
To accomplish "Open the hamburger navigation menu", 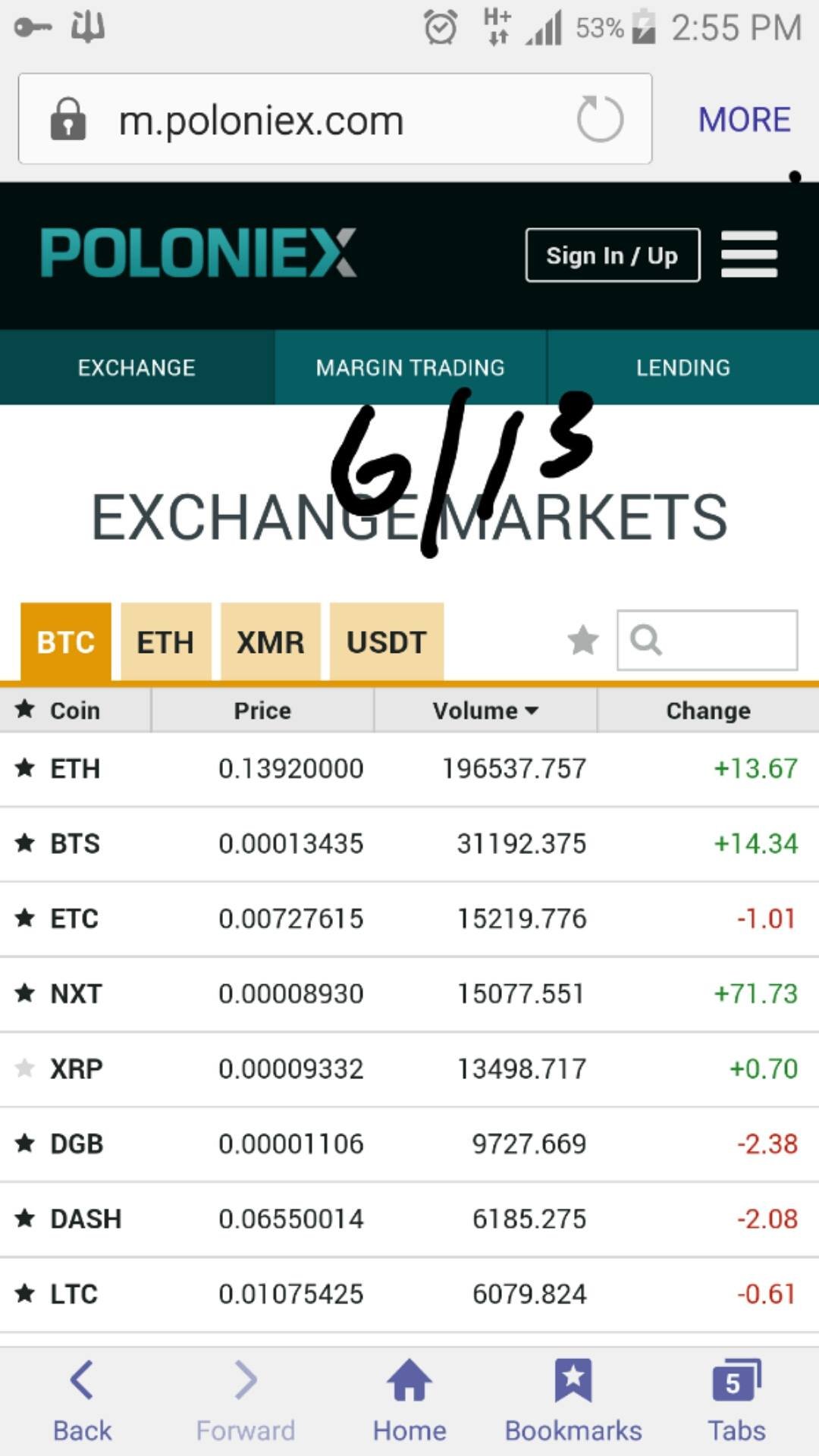I will (x=748, y=255).
